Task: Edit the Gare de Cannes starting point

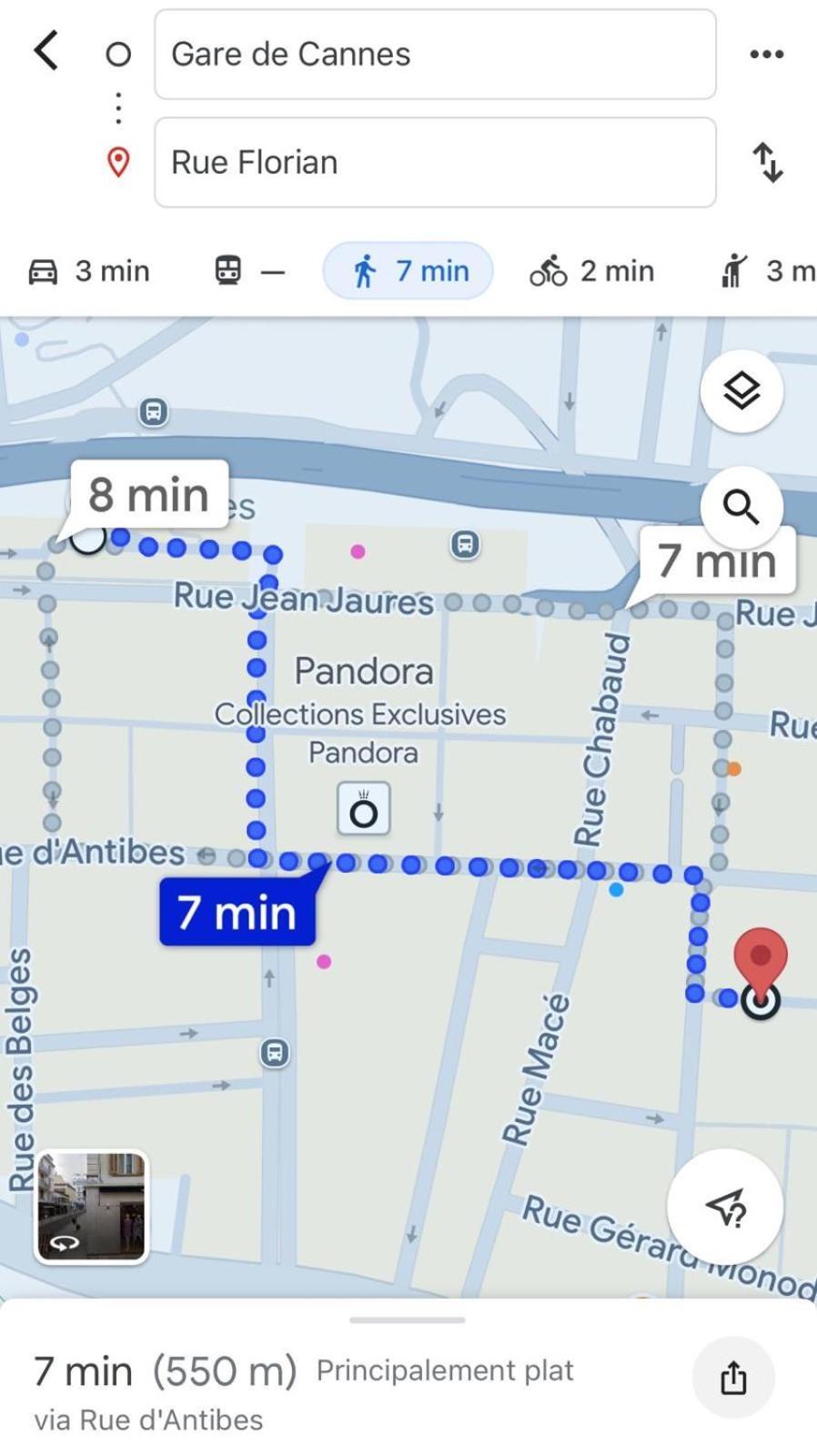Action: tap(434, 55)
